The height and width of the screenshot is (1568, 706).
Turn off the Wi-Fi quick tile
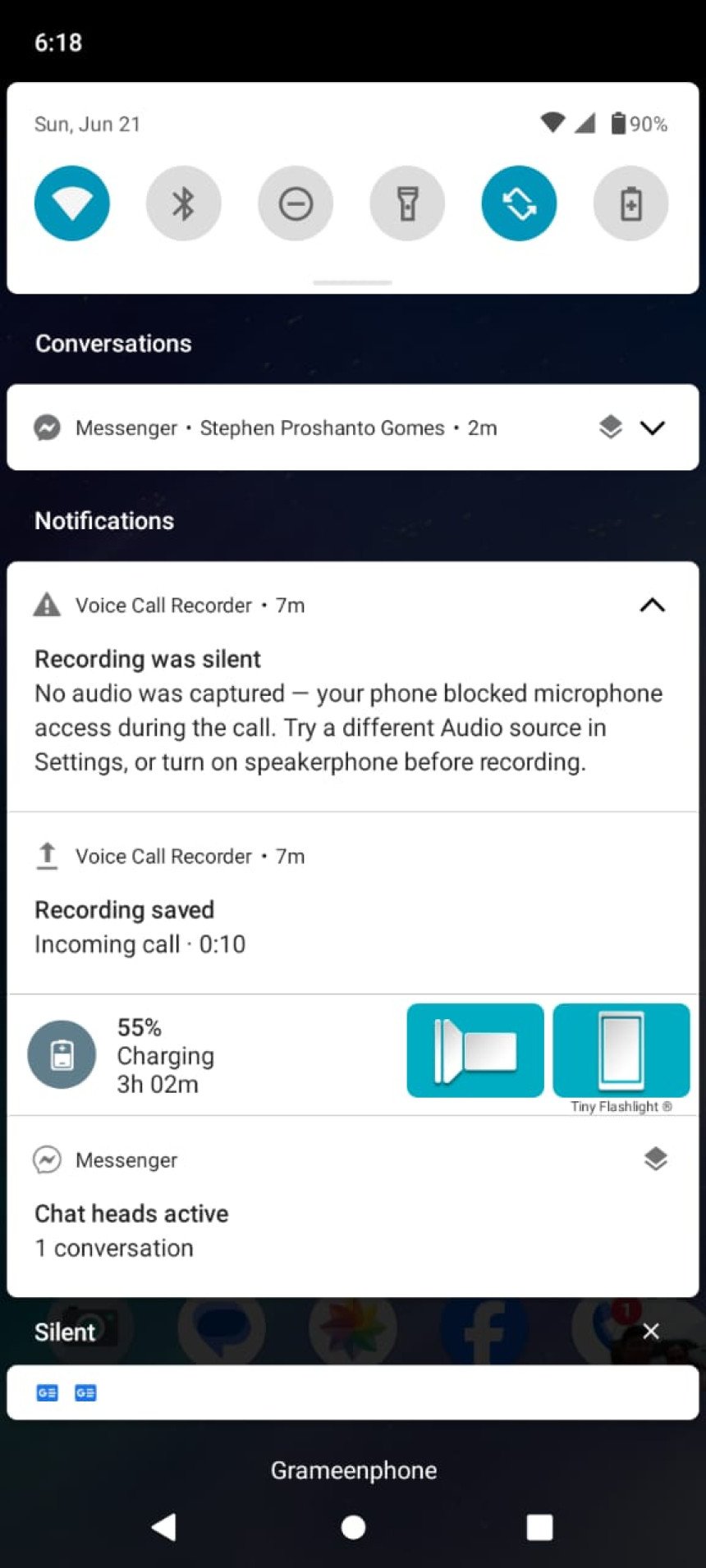coord(72,203)
